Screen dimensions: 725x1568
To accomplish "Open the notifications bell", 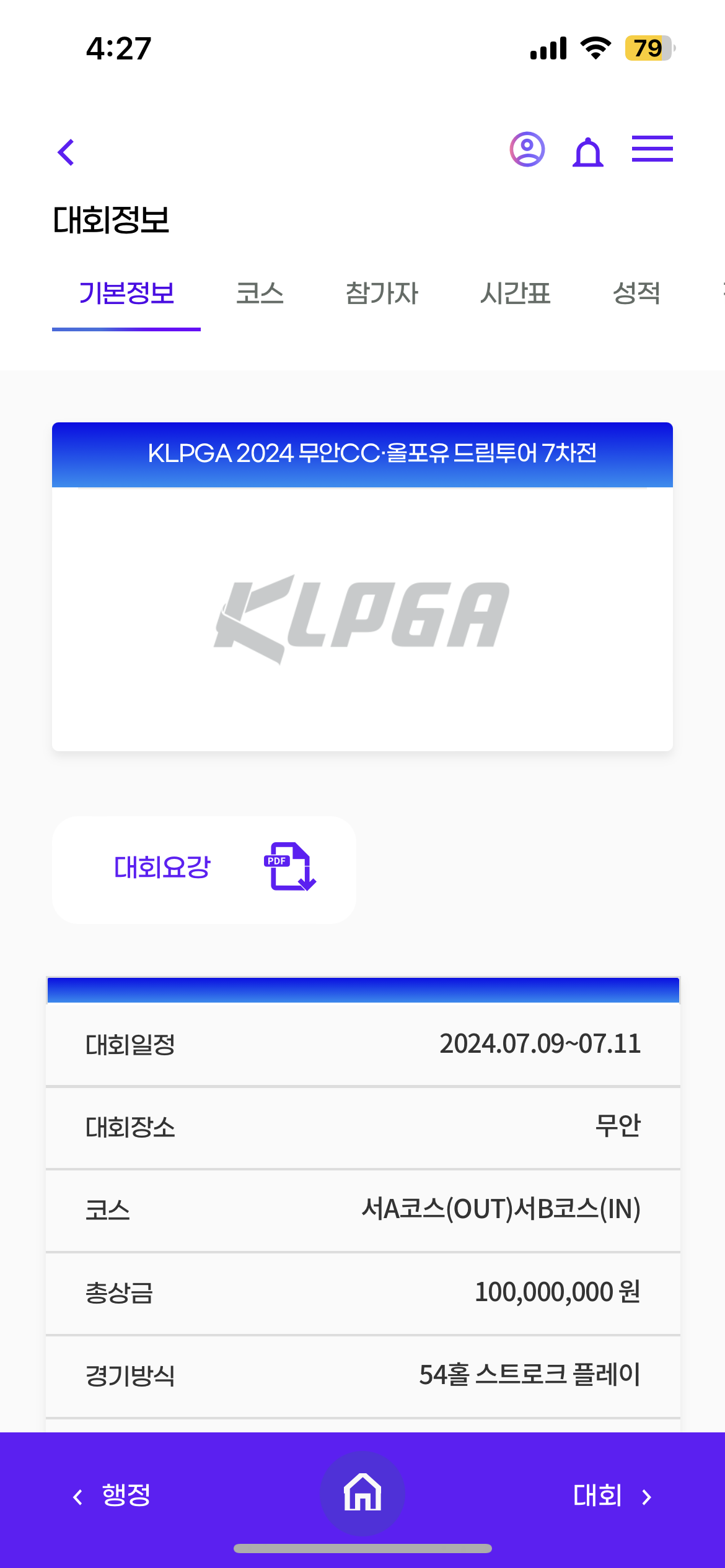I will pos(588,151).
